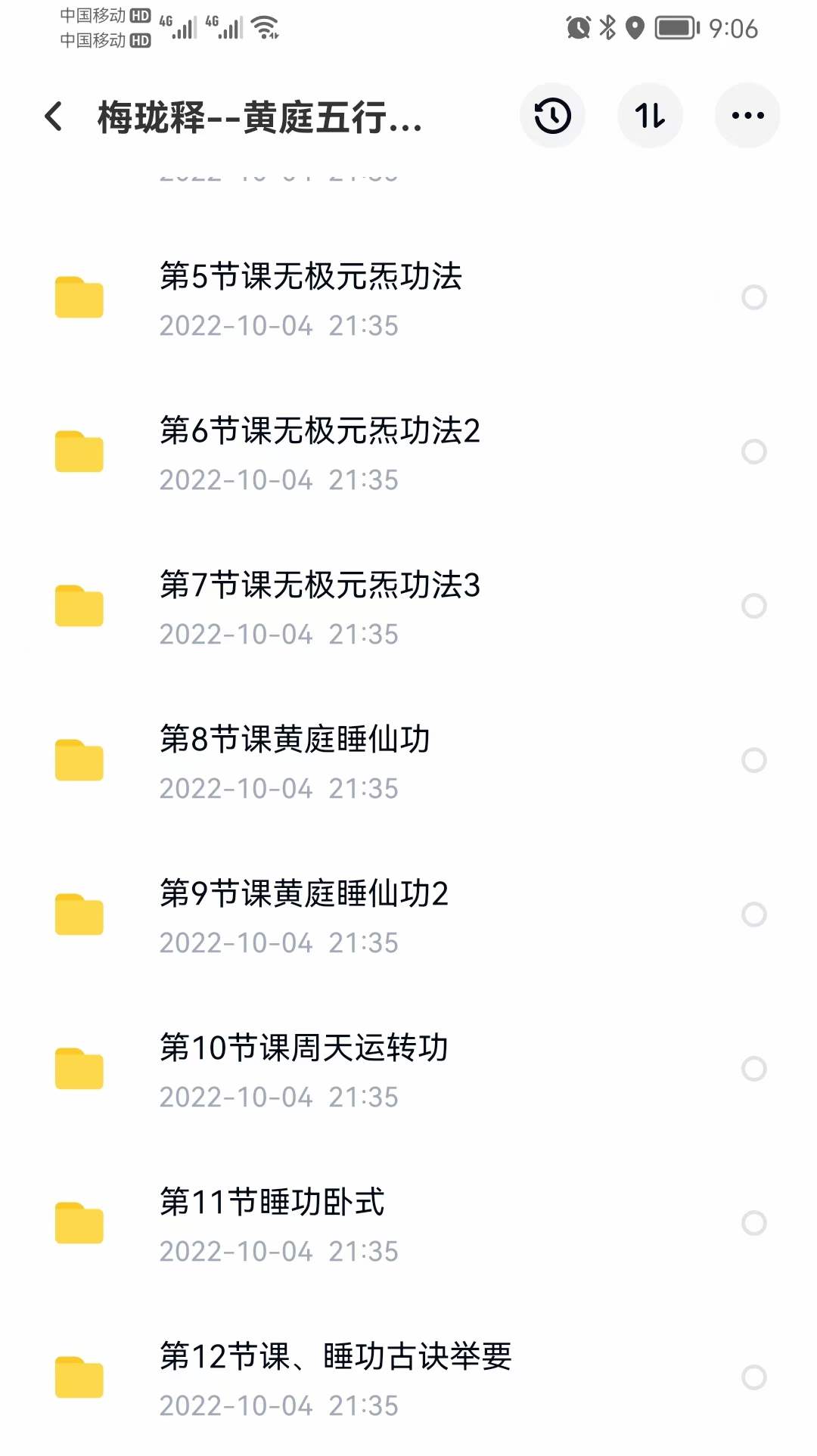
Task: Open folder 第11节睡功卧式
Action: [272, 1225]
